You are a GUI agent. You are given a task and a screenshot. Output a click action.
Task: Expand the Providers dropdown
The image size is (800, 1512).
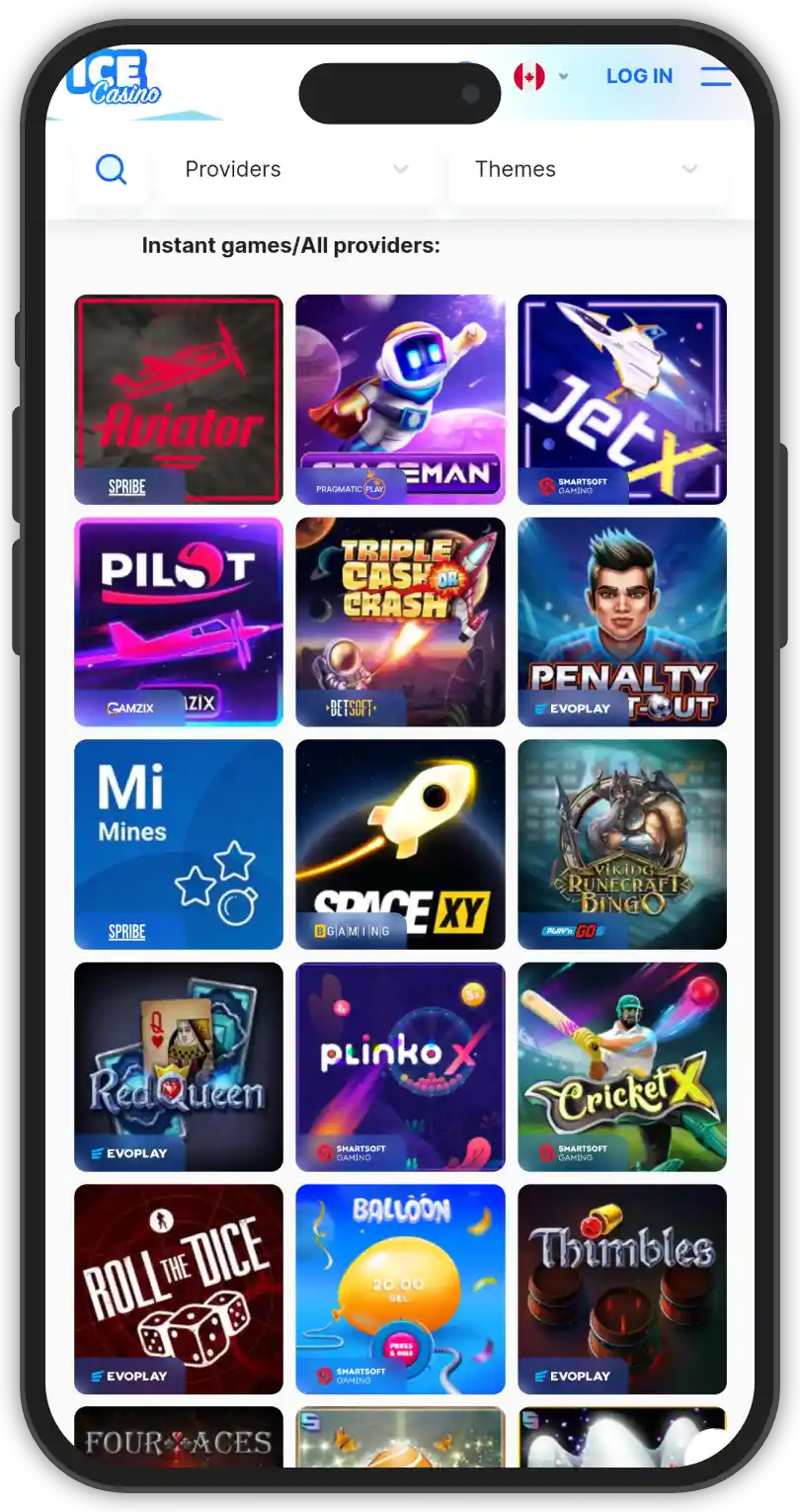[x=296, y=170]
